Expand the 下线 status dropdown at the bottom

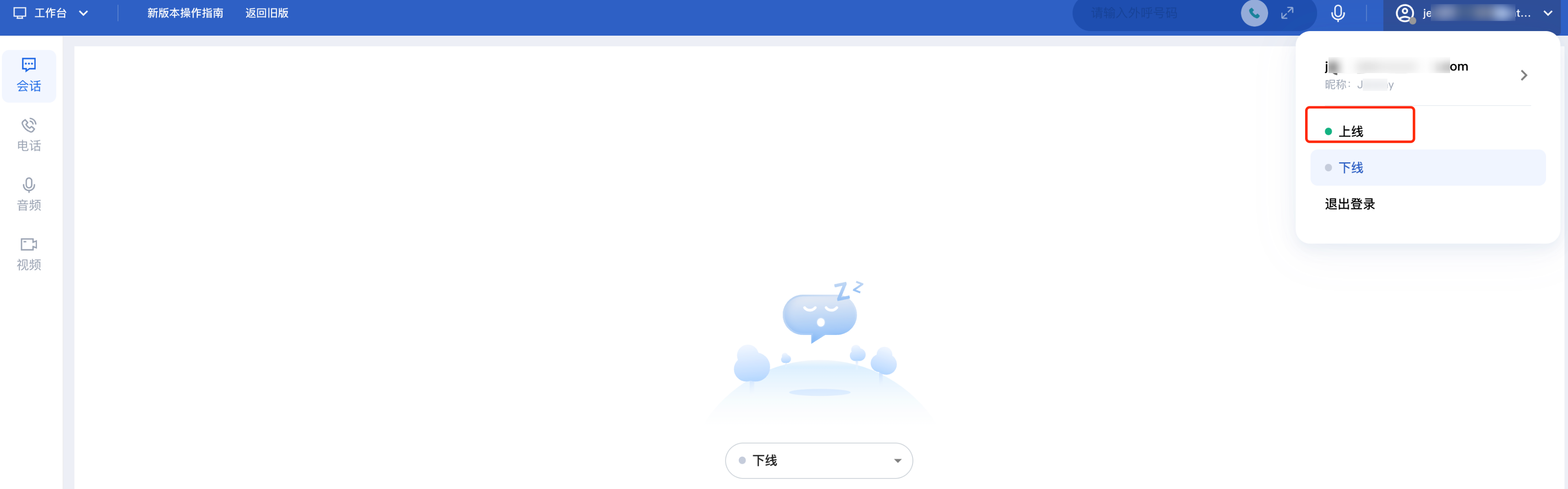[x=818, y=460]
